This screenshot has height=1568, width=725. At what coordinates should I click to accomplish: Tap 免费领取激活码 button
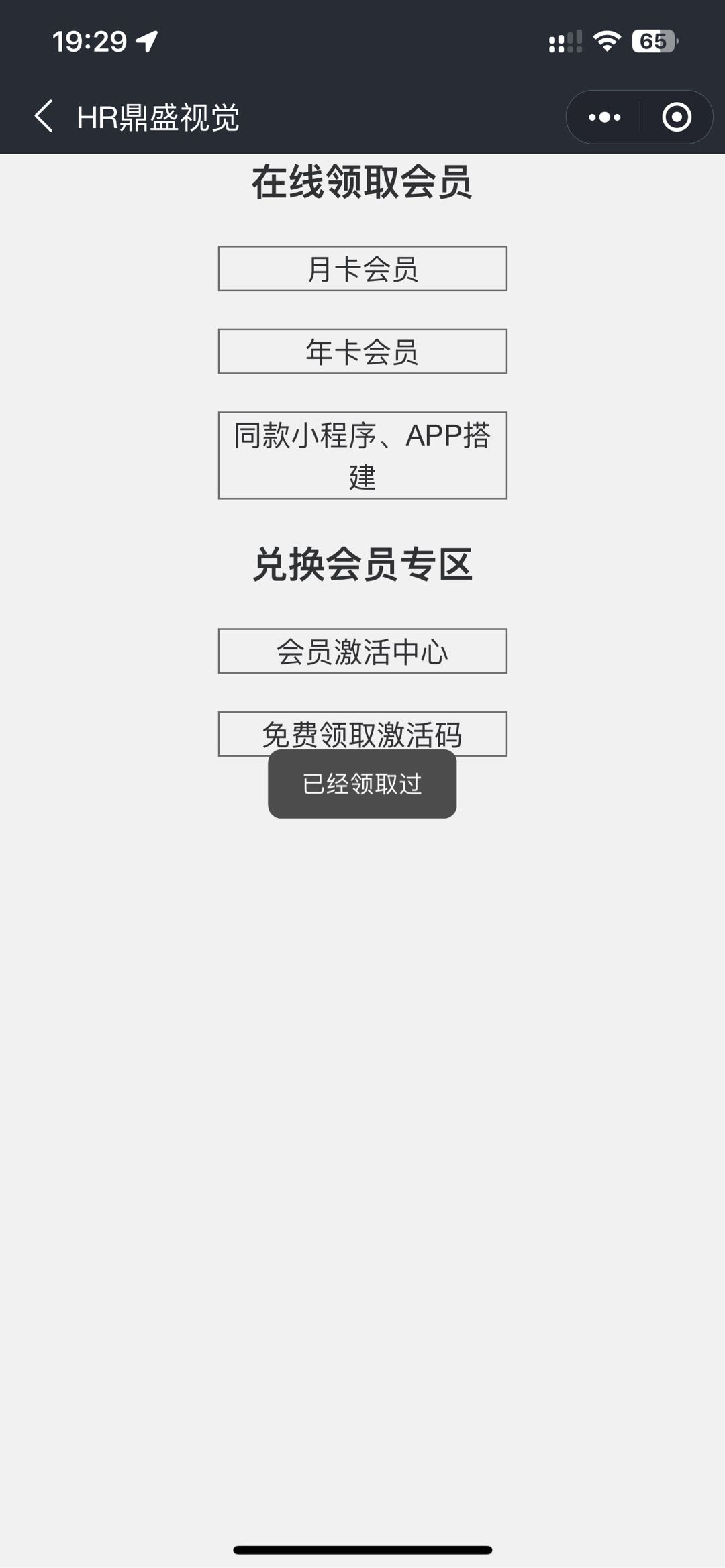pos(362,733)
